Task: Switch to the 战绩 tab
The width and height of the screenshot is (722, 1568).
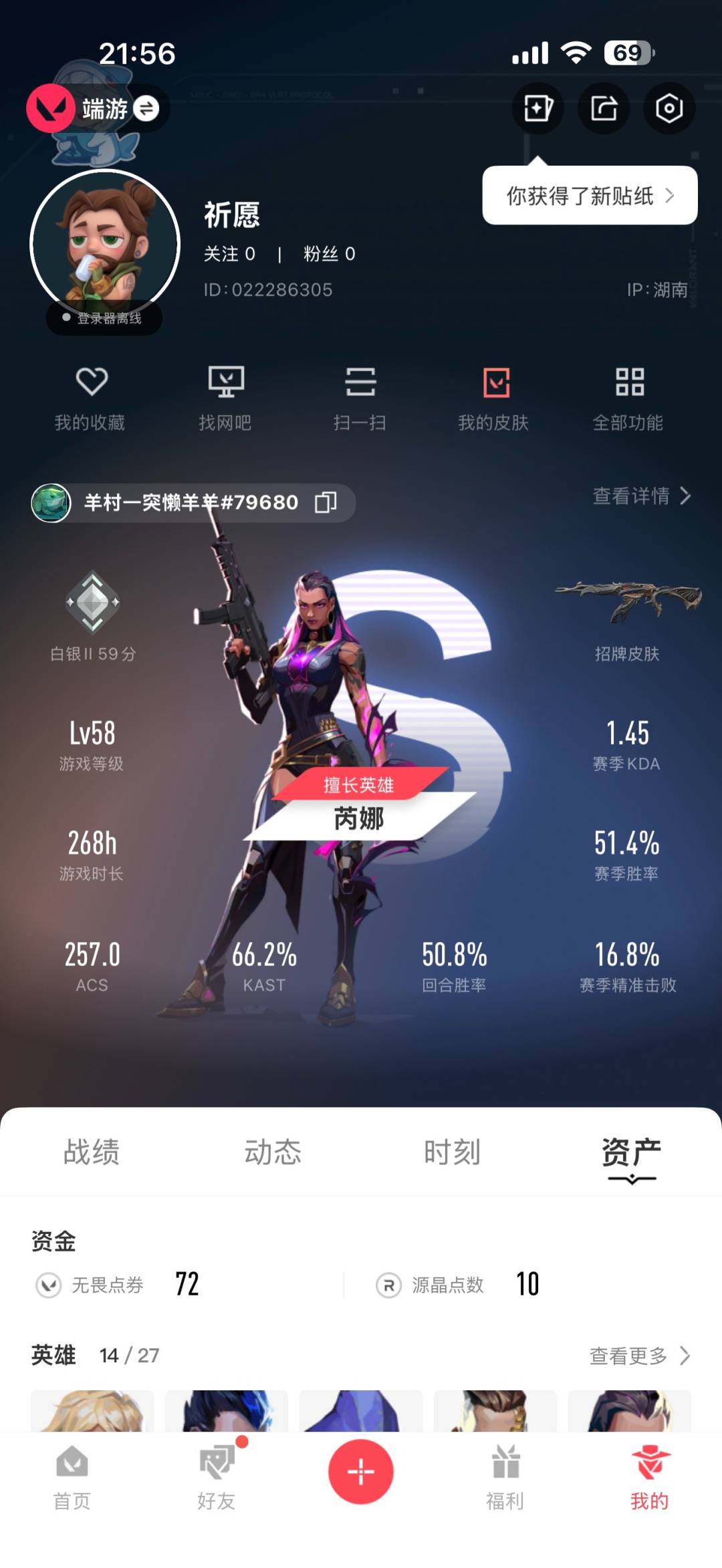Action: pyautogui.click(x=92, y=1152)
